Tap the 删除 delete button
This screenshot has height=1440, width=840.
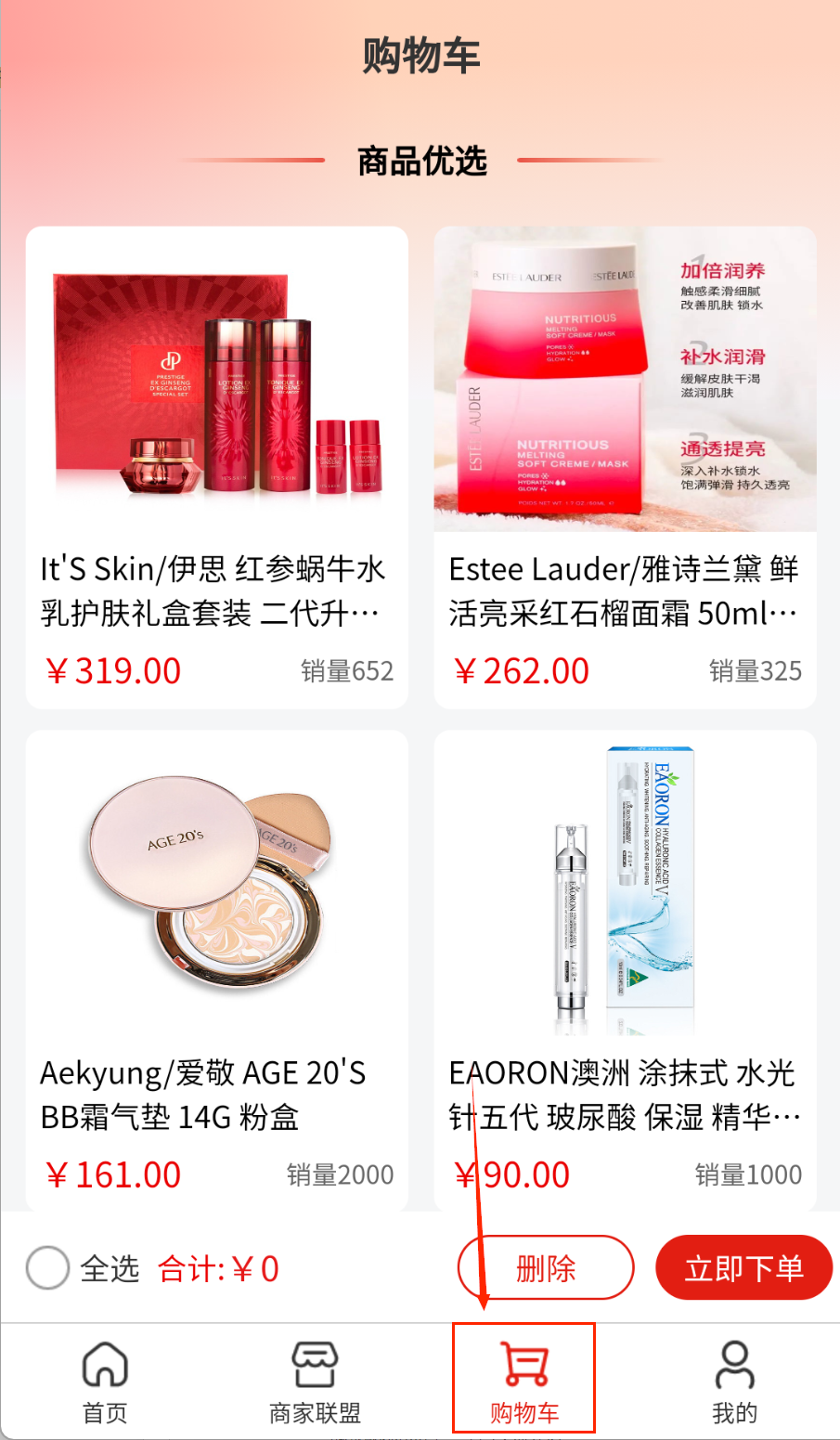click(x=546, y=1268)
